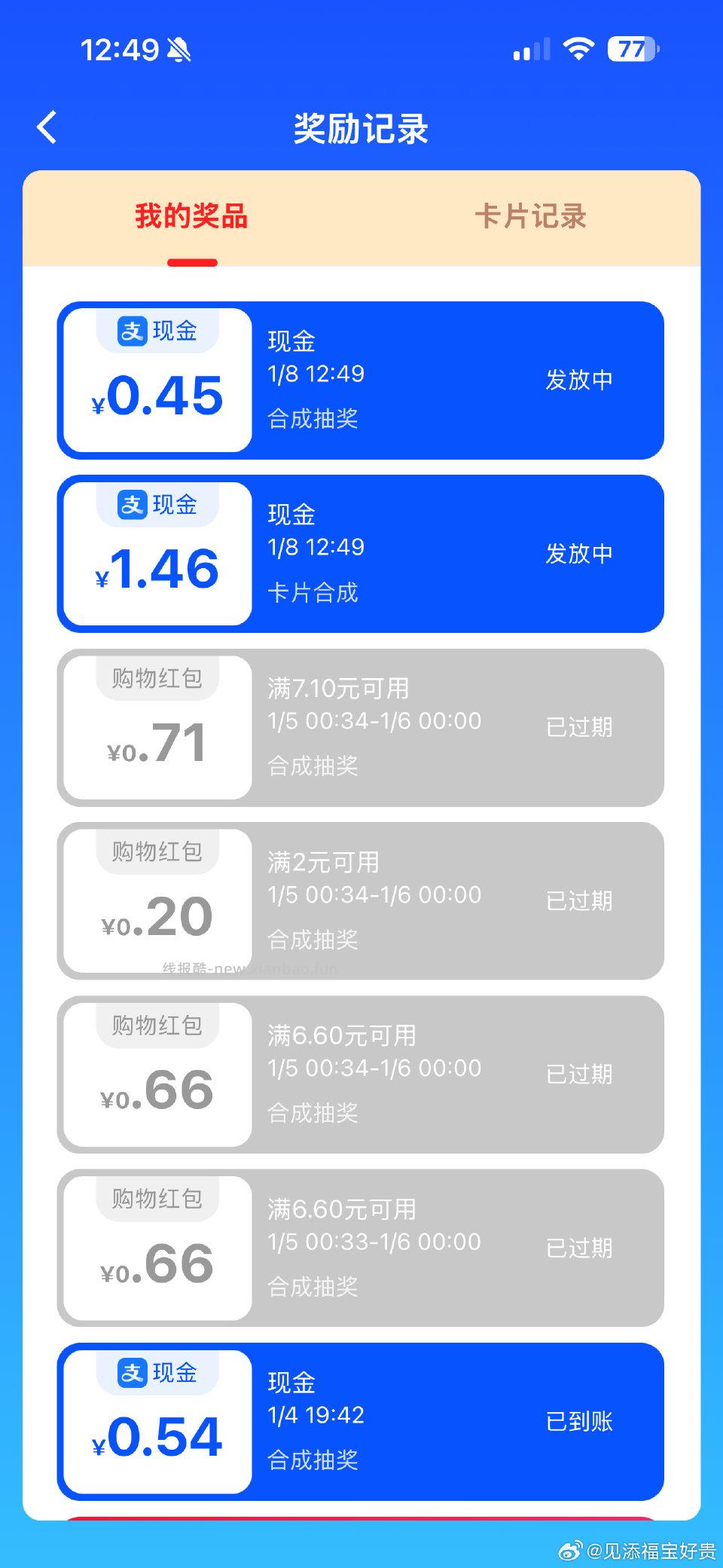Tap the battery indicator showing 77
Viewport: 723px width, 1568px height.
[633, 47]
